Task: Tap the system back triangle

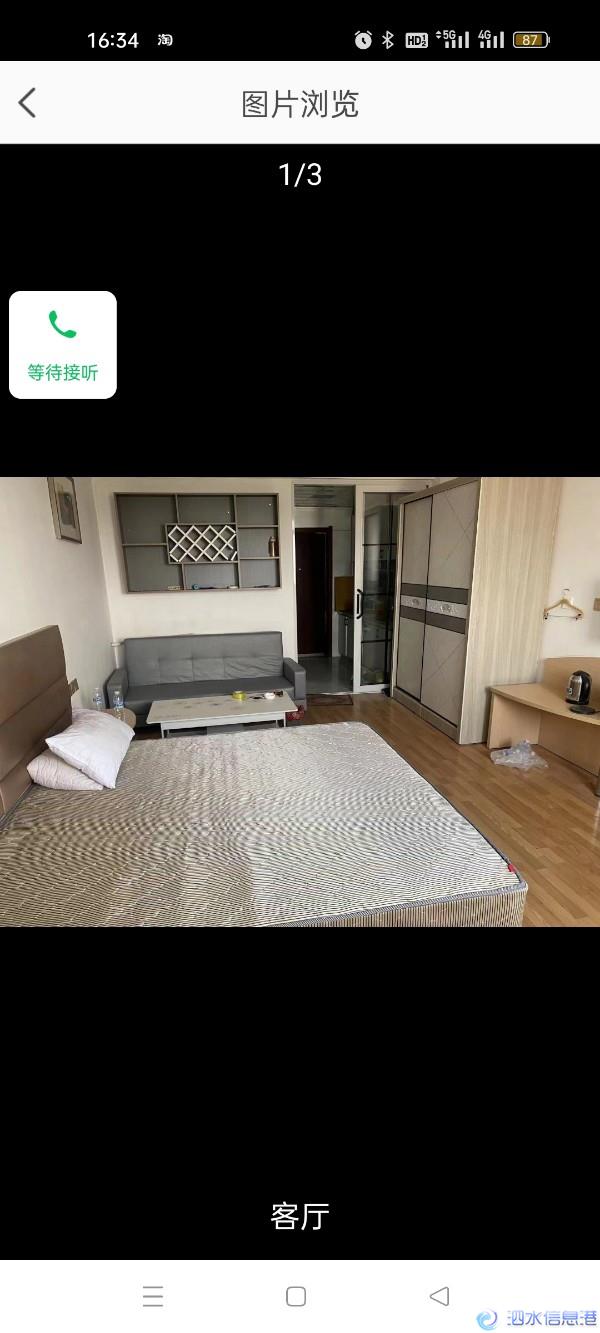Action: coord(438,1297)
